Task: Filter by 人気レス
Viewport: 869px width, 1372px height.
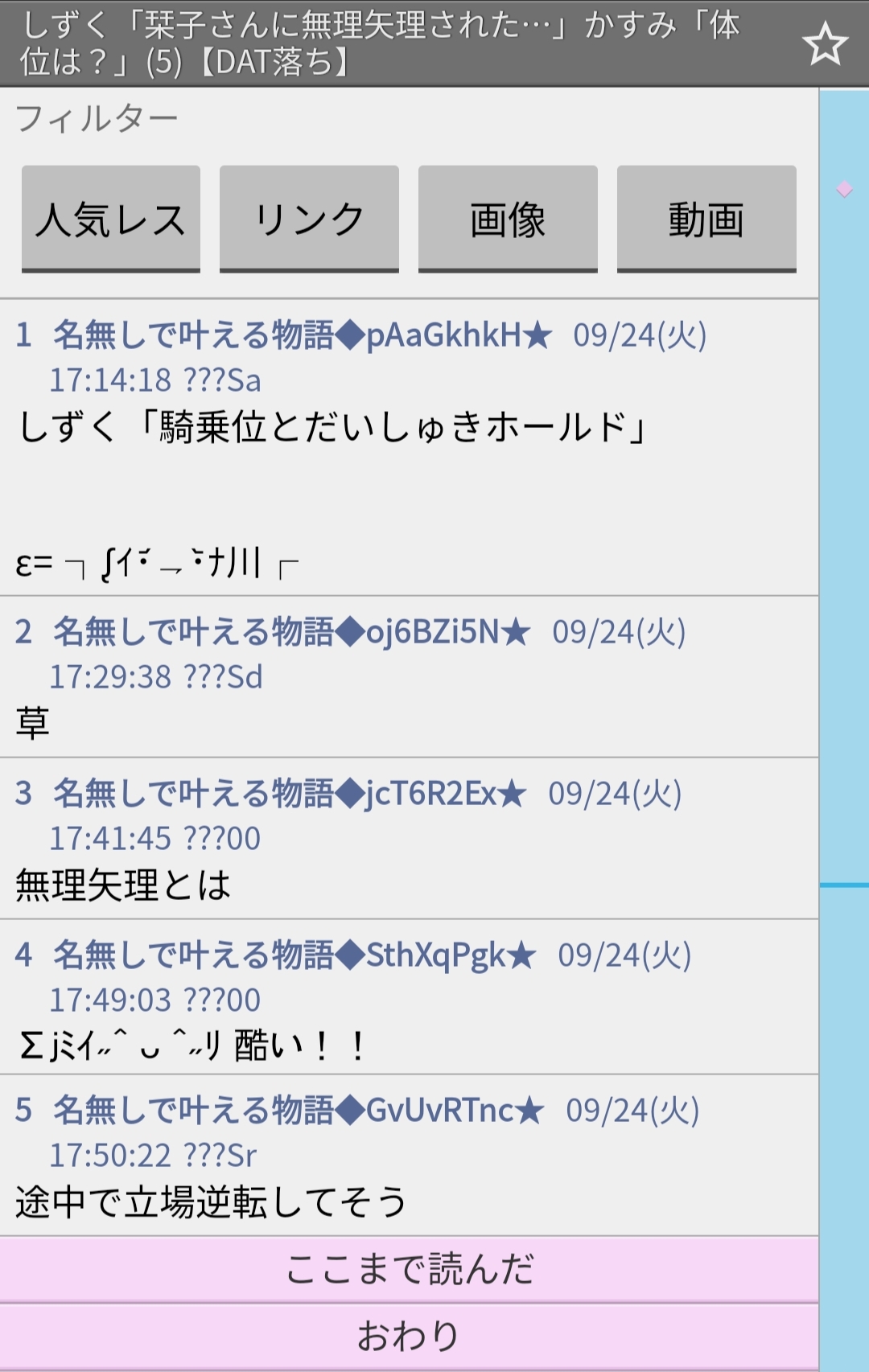Action: [x=111, y=219]
